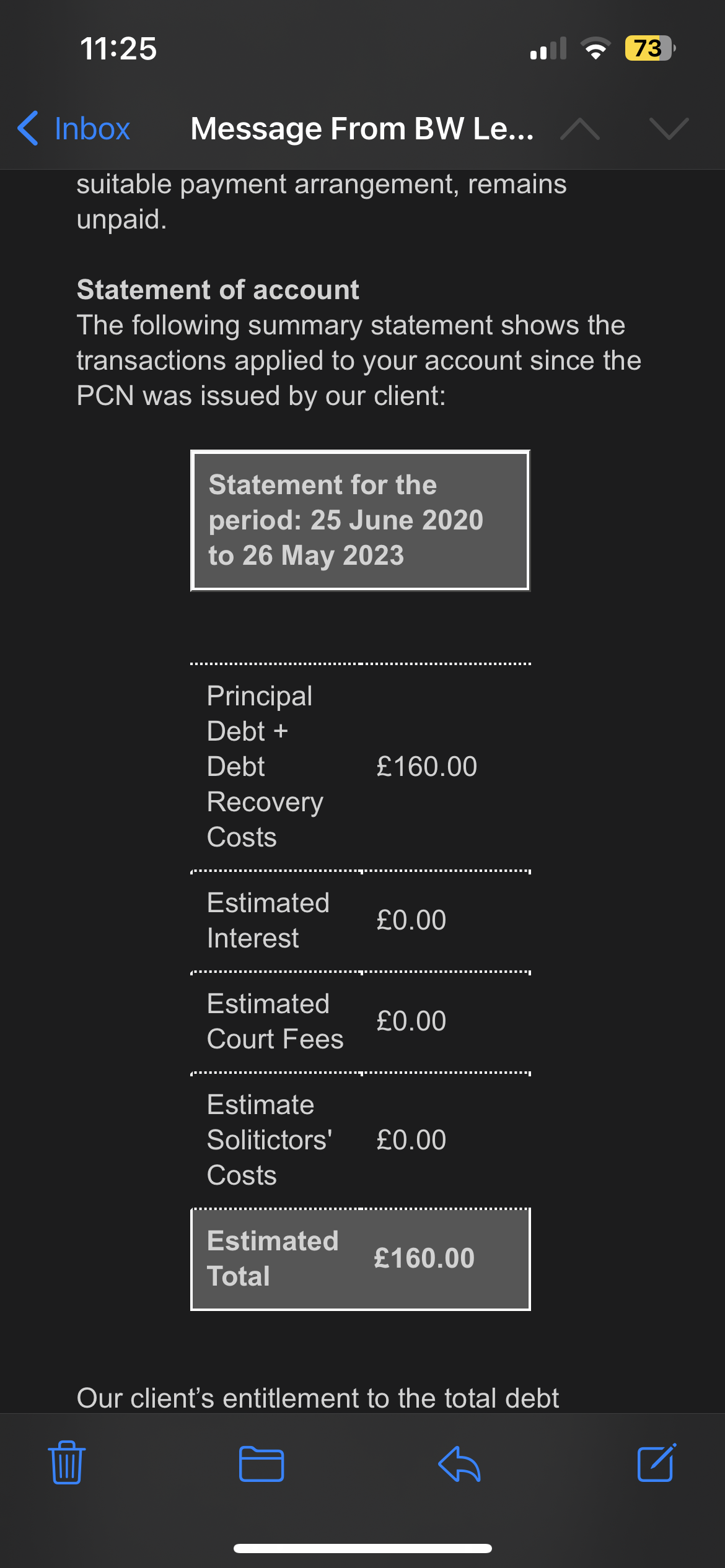Image resolution: width=725 pixels, height=1568 pixels.
Task: Go back to the Inbox
Action: 74,129
